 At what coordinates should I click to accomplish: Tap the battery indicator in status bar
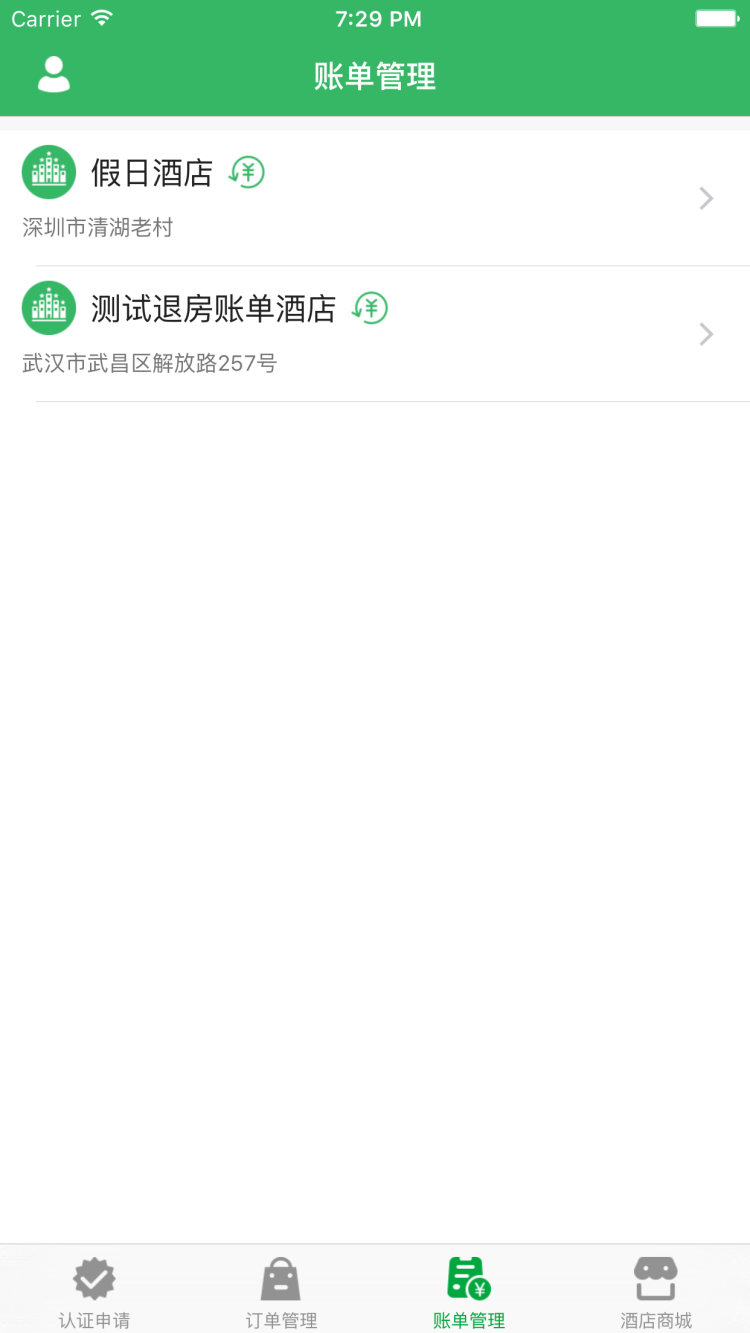click(x=716, y=16)
